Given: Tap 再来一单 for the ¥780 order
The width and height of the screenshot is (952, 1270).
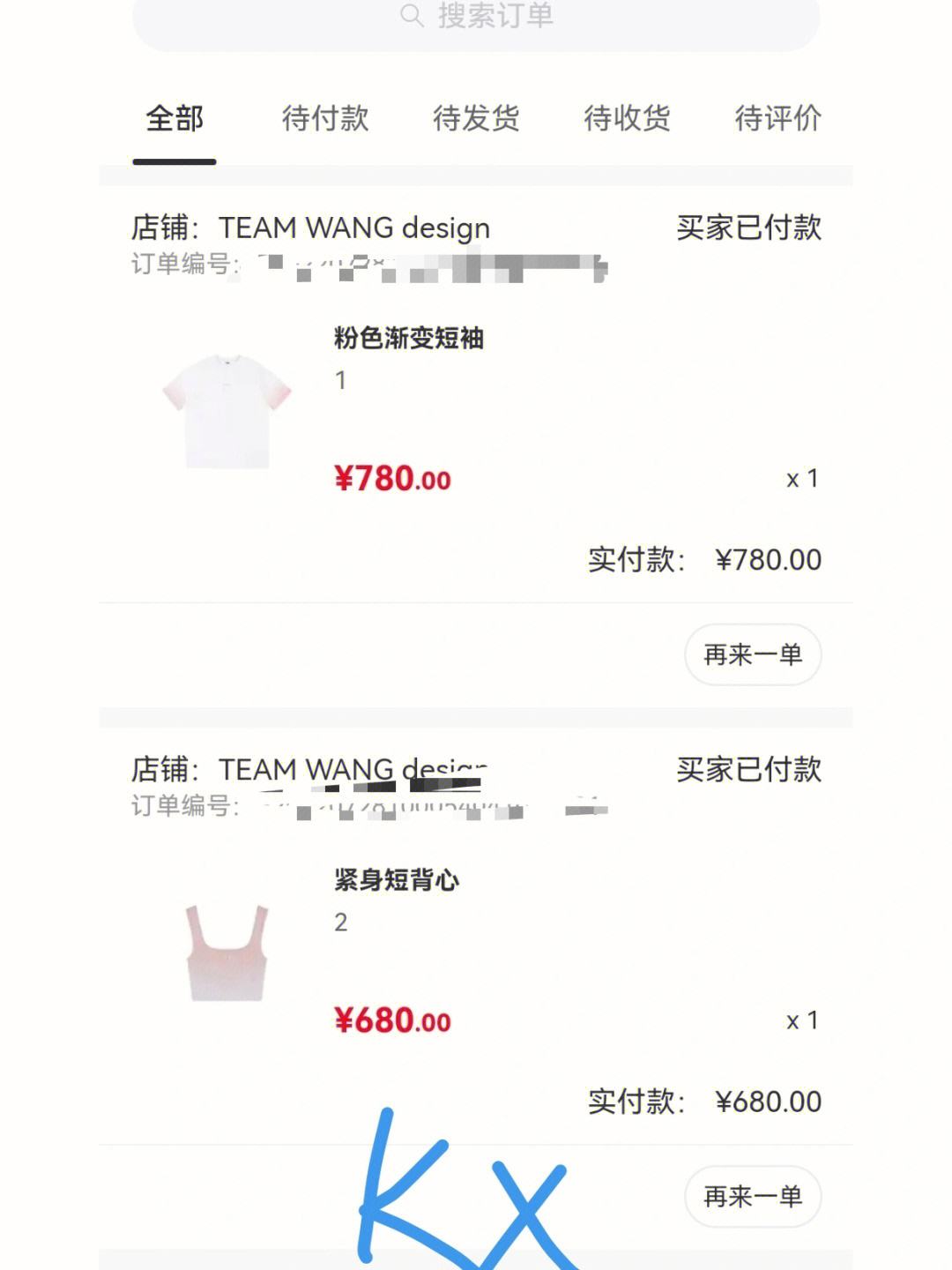Looking at the screenshot, I should point(753,654).
